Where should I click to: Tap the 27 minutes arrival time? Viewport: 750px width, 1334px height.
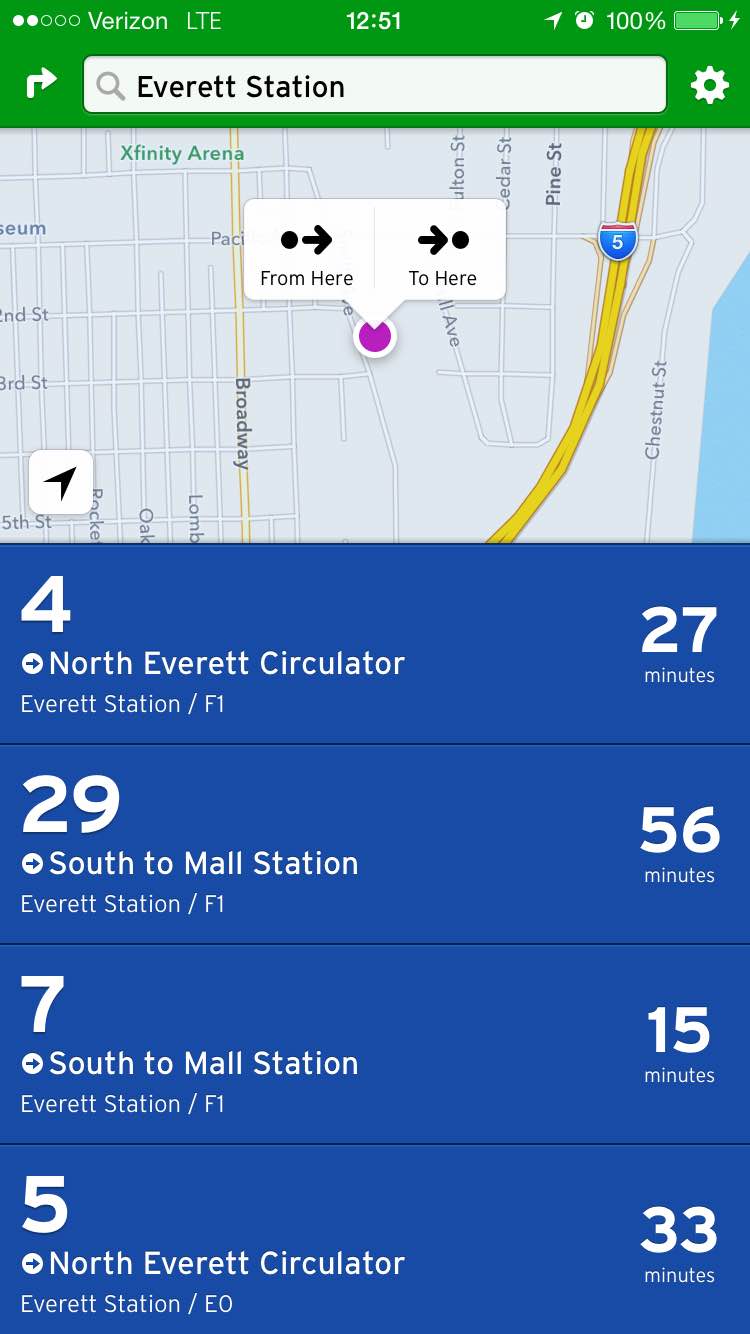click(x=681, y=643)
